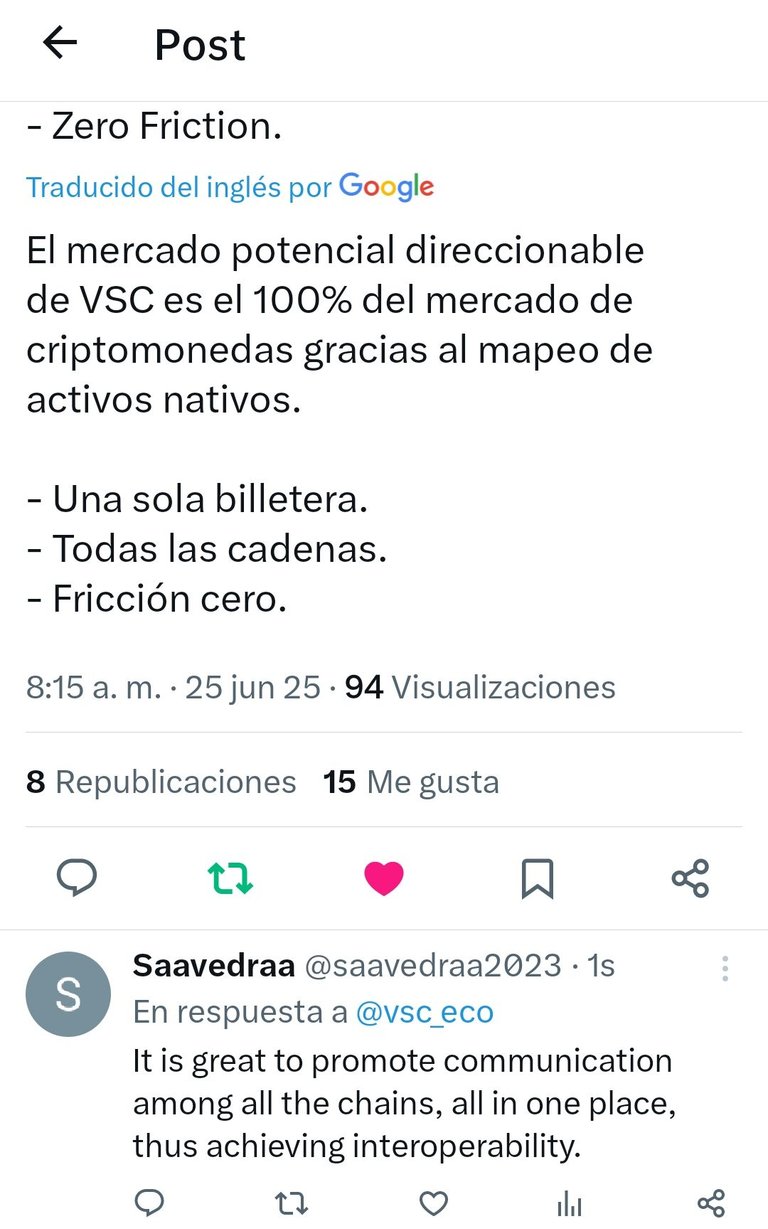Like Saavedraa's reply

click(x=433, y=1201)
